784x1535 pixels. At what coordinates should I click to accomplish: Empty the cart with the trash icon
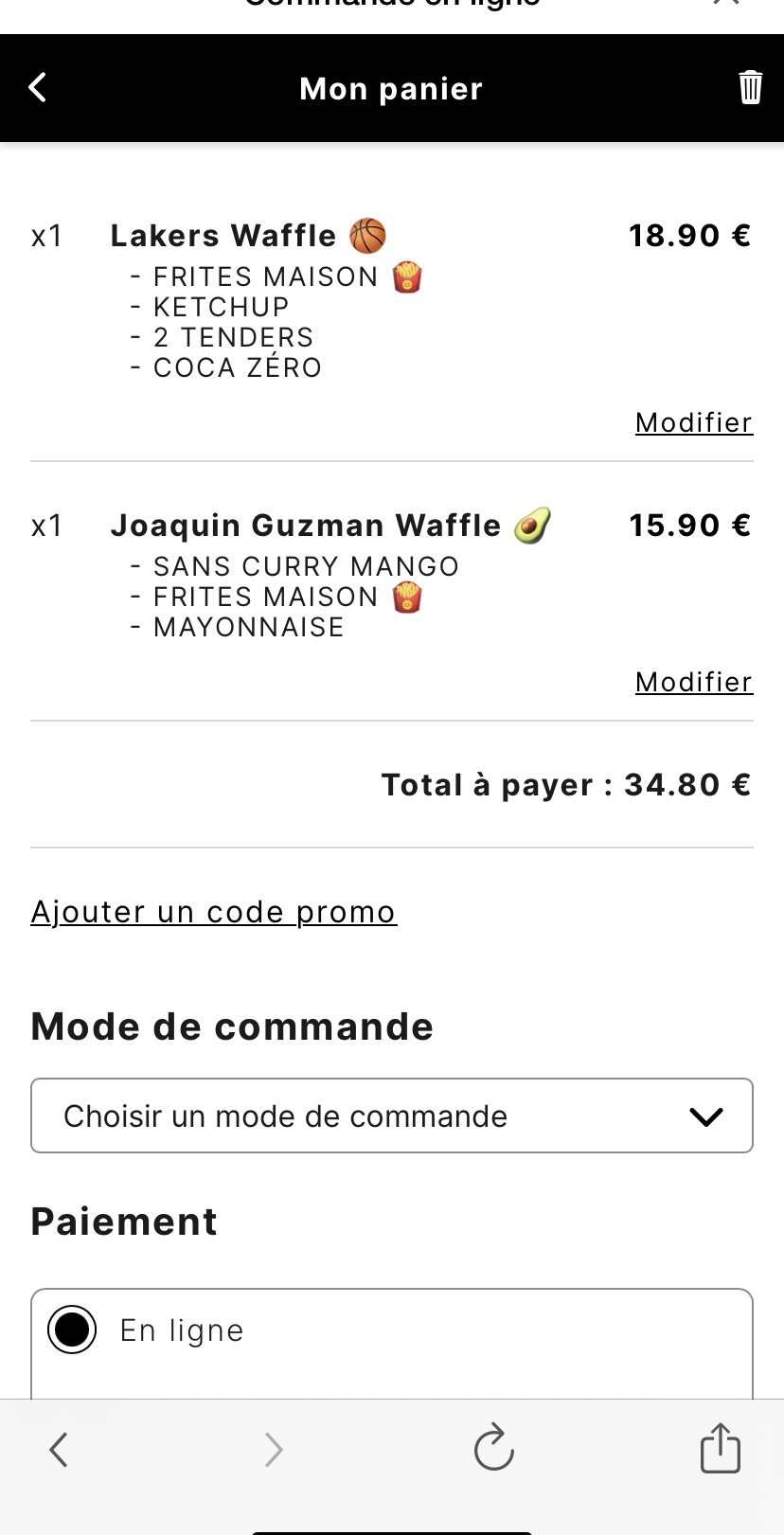(750, 87)
